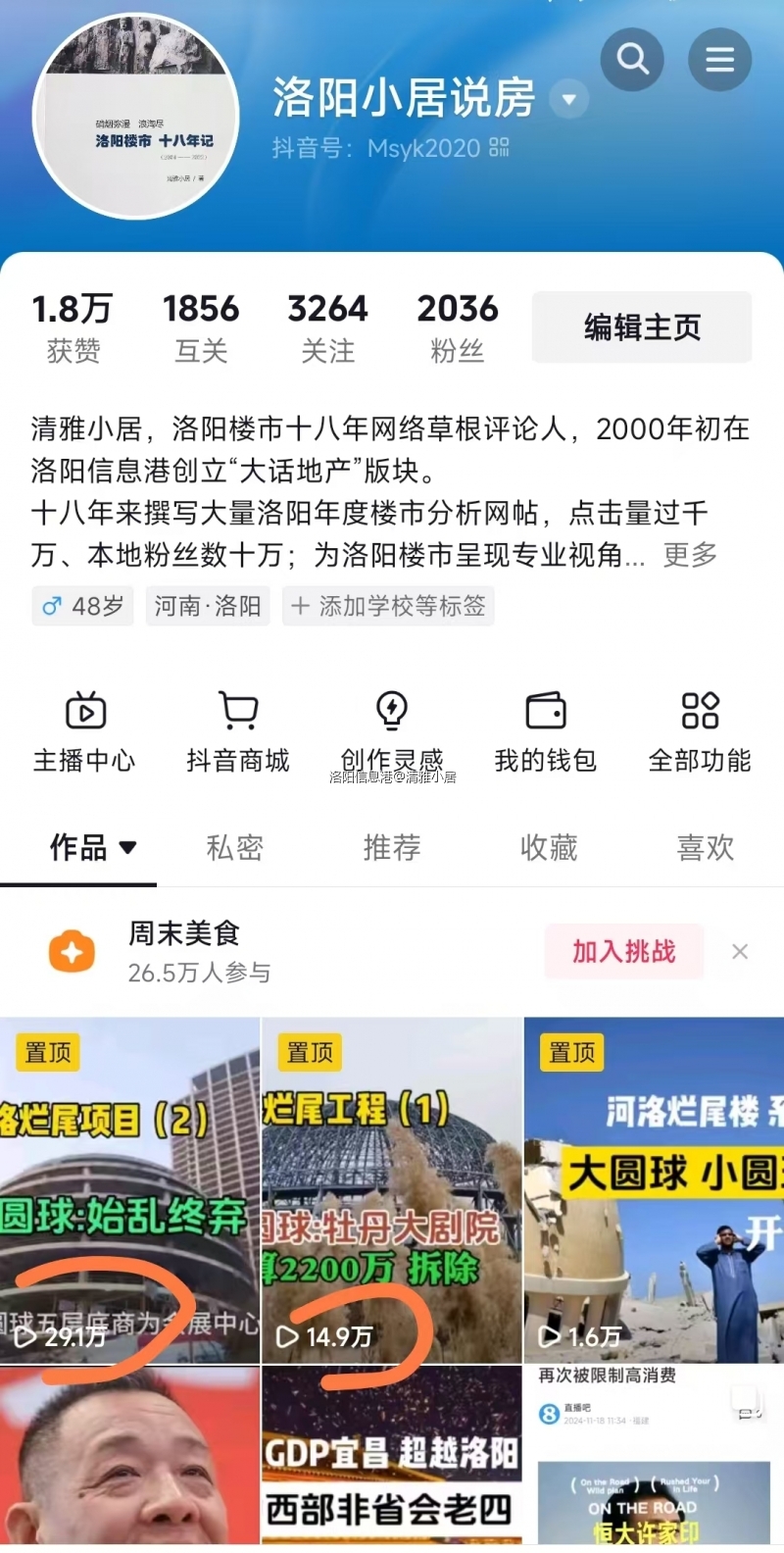The image size is (784, 1553).
Task: Switch to the 喜欢 tab
Action: click(704, 849)
